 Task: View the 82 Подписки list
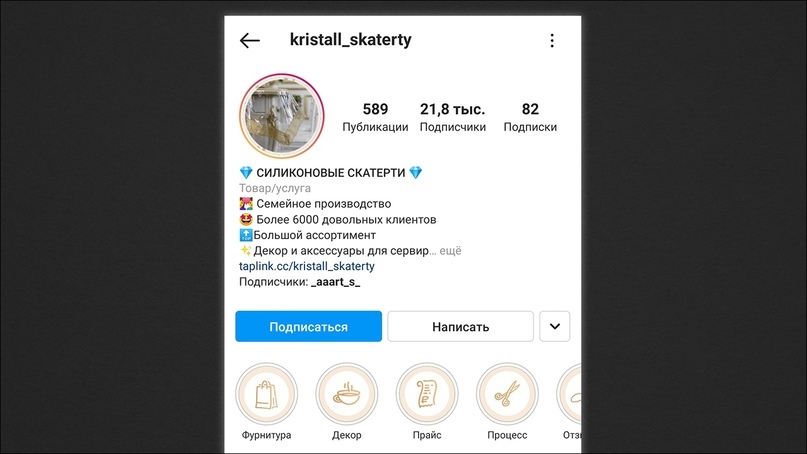(530, 117)
